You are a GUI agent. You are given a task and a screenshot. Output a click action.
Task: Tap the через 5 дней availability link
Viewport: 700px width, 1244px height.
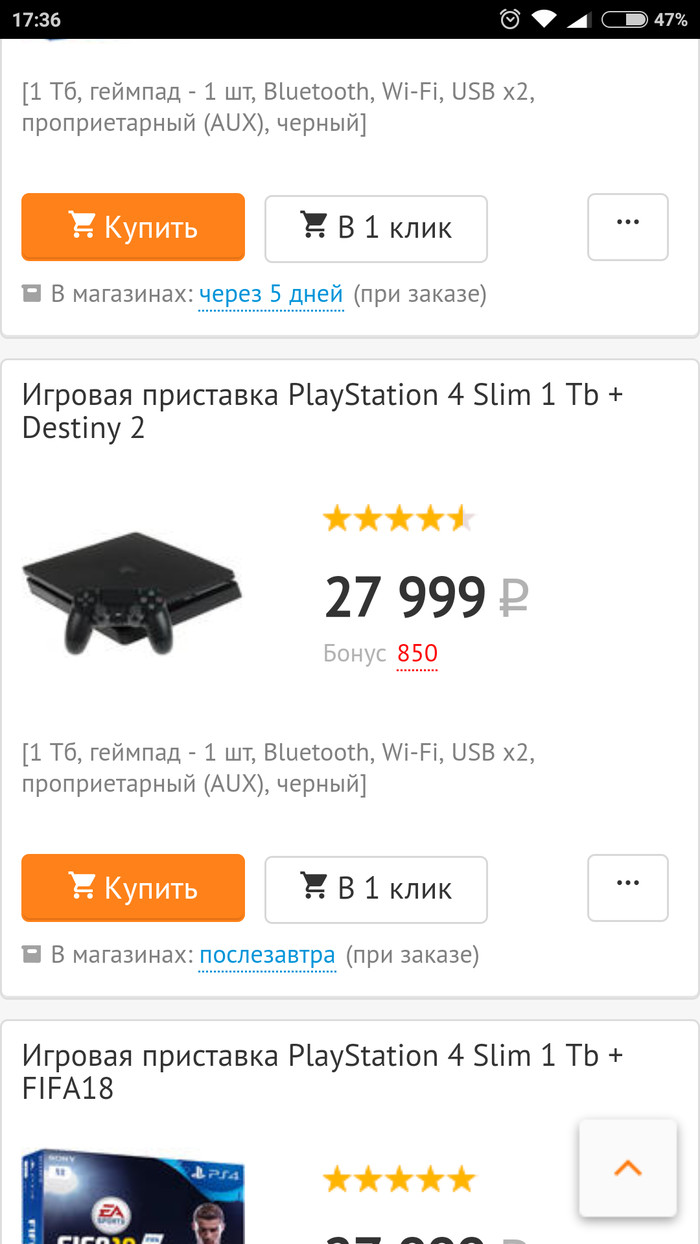point(271,294)
